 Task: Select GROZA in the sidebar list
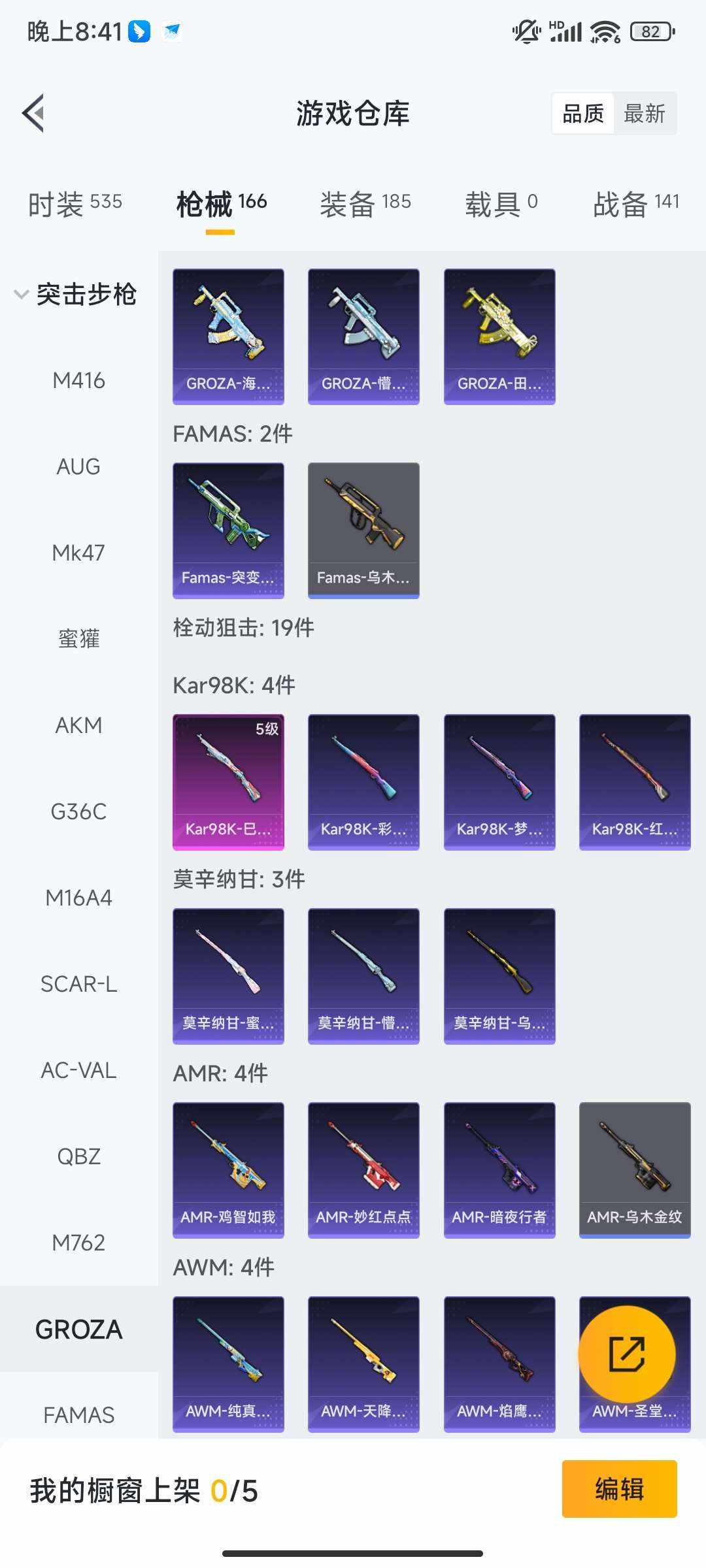78,1328
